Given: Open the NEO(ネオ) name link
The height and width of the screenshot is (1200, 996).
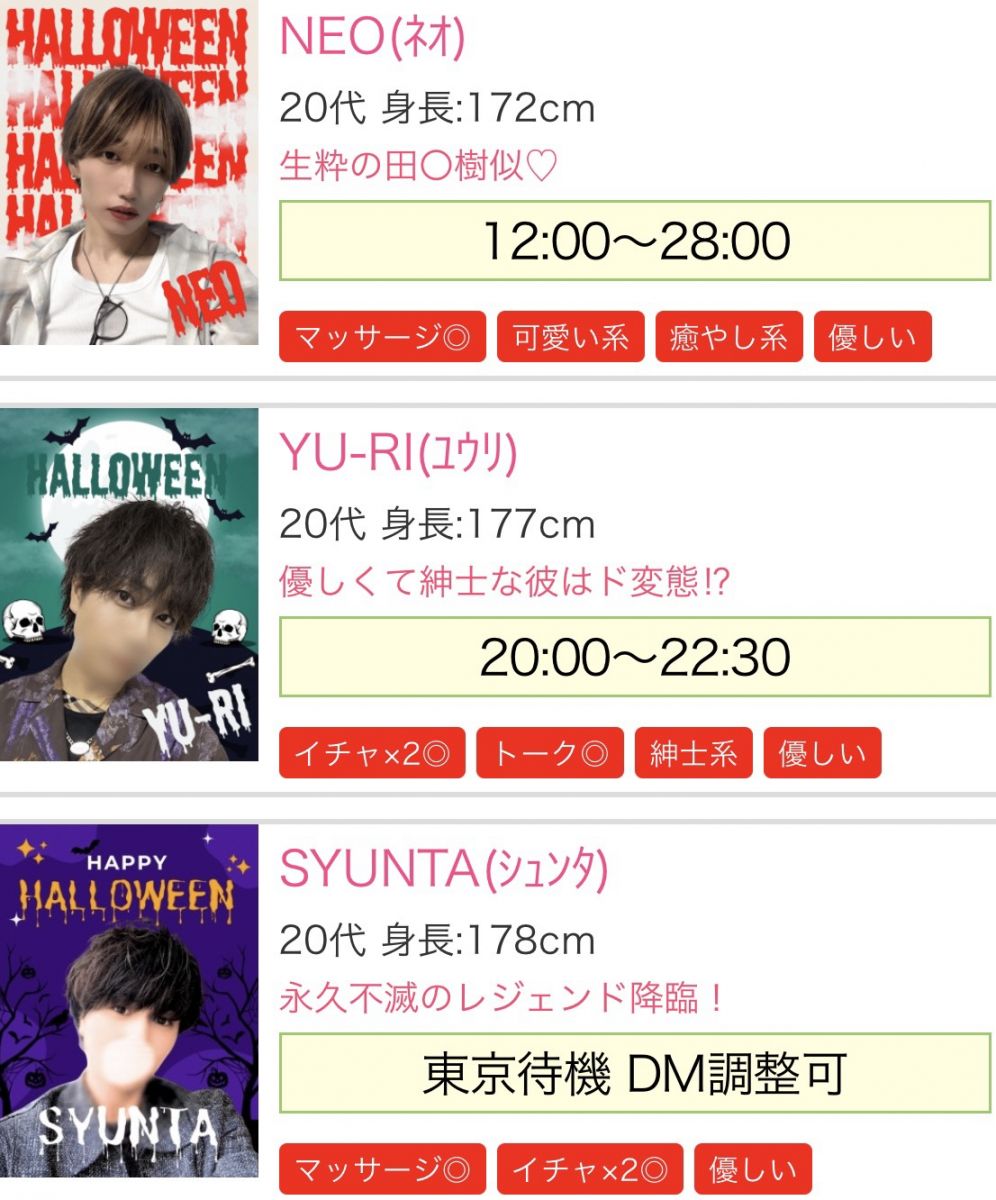Looking at the screenshot, I should tap(372, 39).
